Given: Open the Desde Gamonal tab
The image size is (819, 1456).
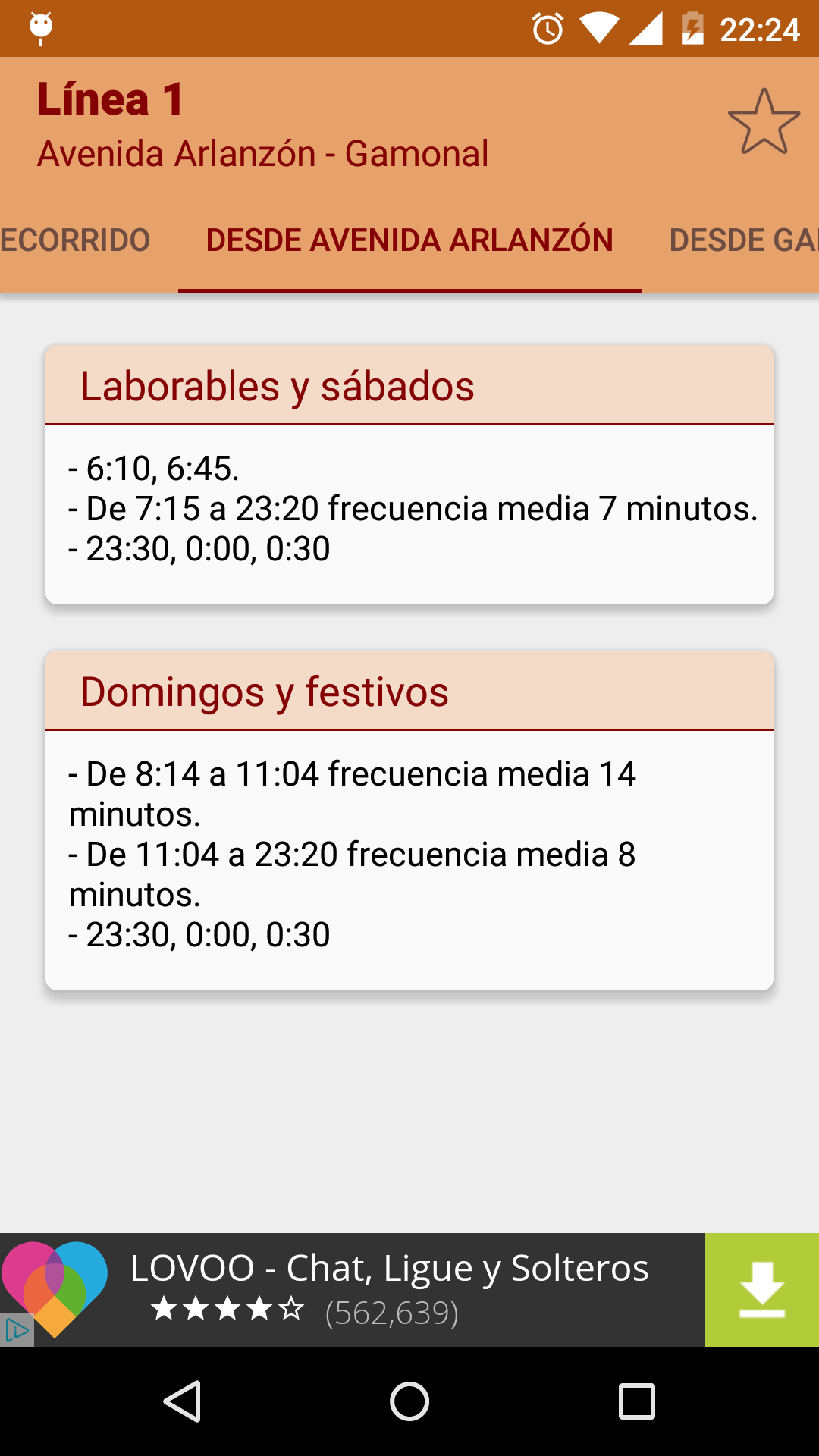Looking at the screenshot, I should coord(743,240).
